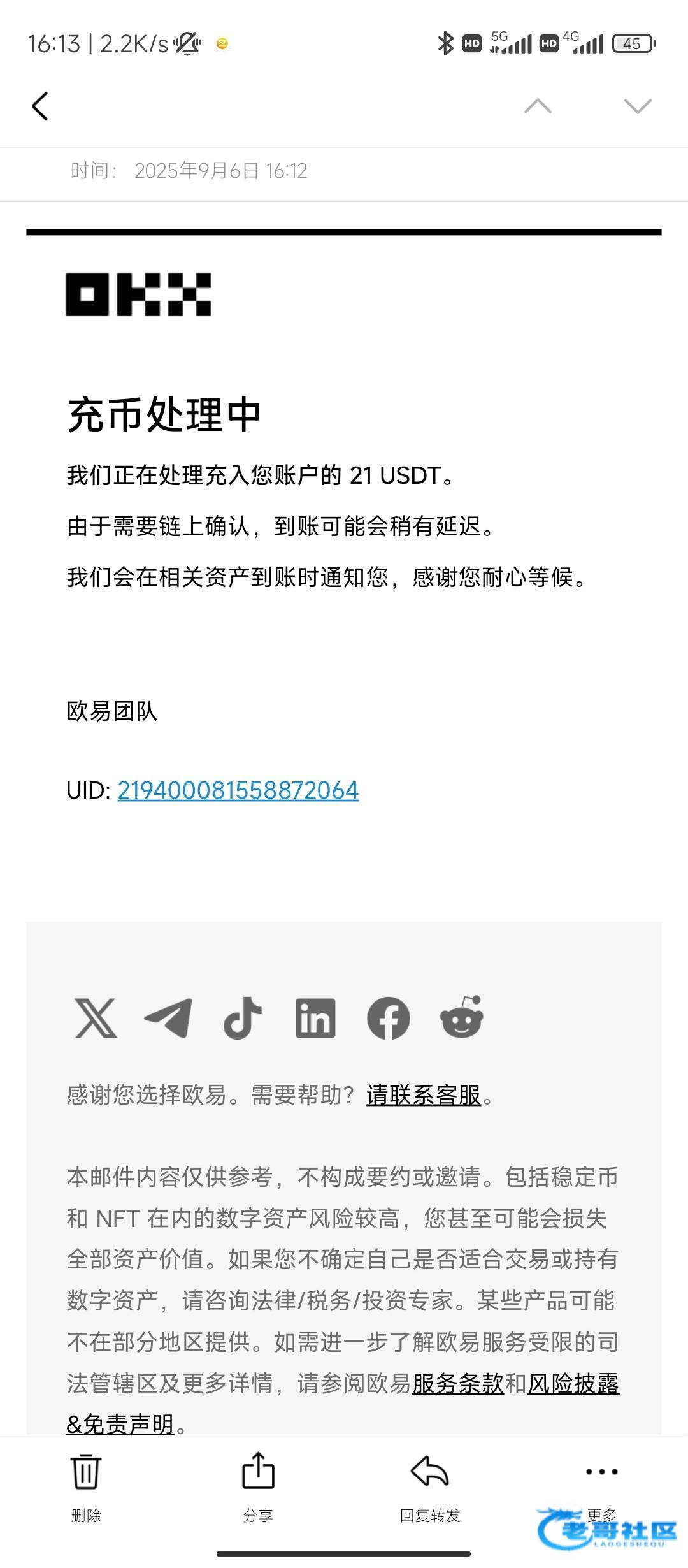Open the 更多 options menu
The height and width of the screenshot is (1568, 688).
[602, 1489]
